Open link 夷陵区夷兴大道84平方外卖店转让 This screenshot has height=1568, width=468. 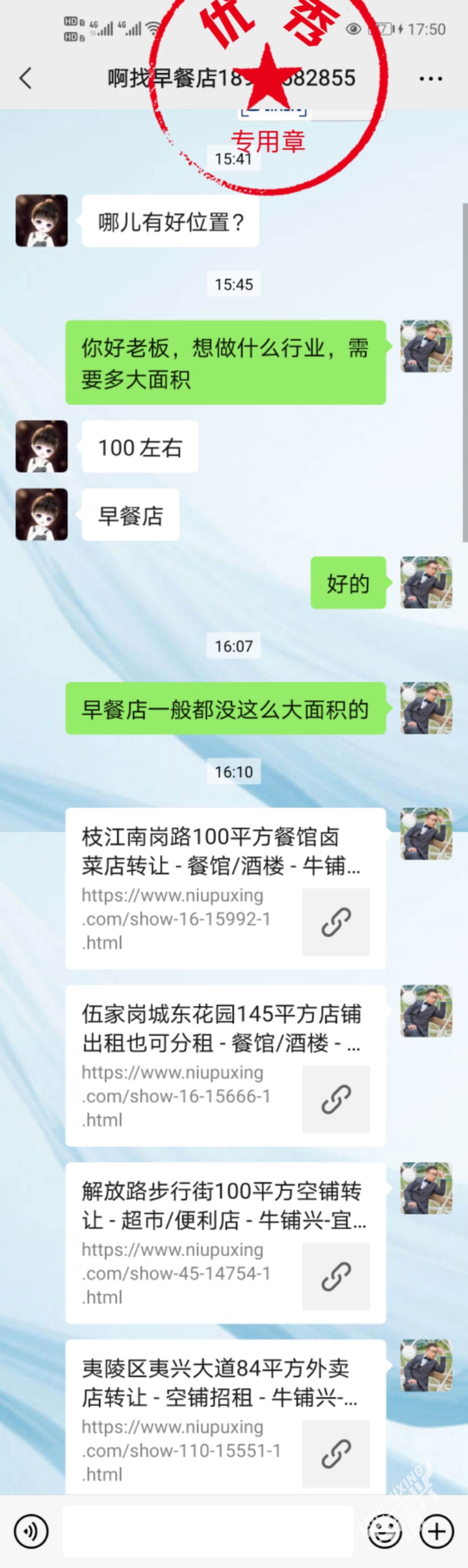coord(225,1419)
